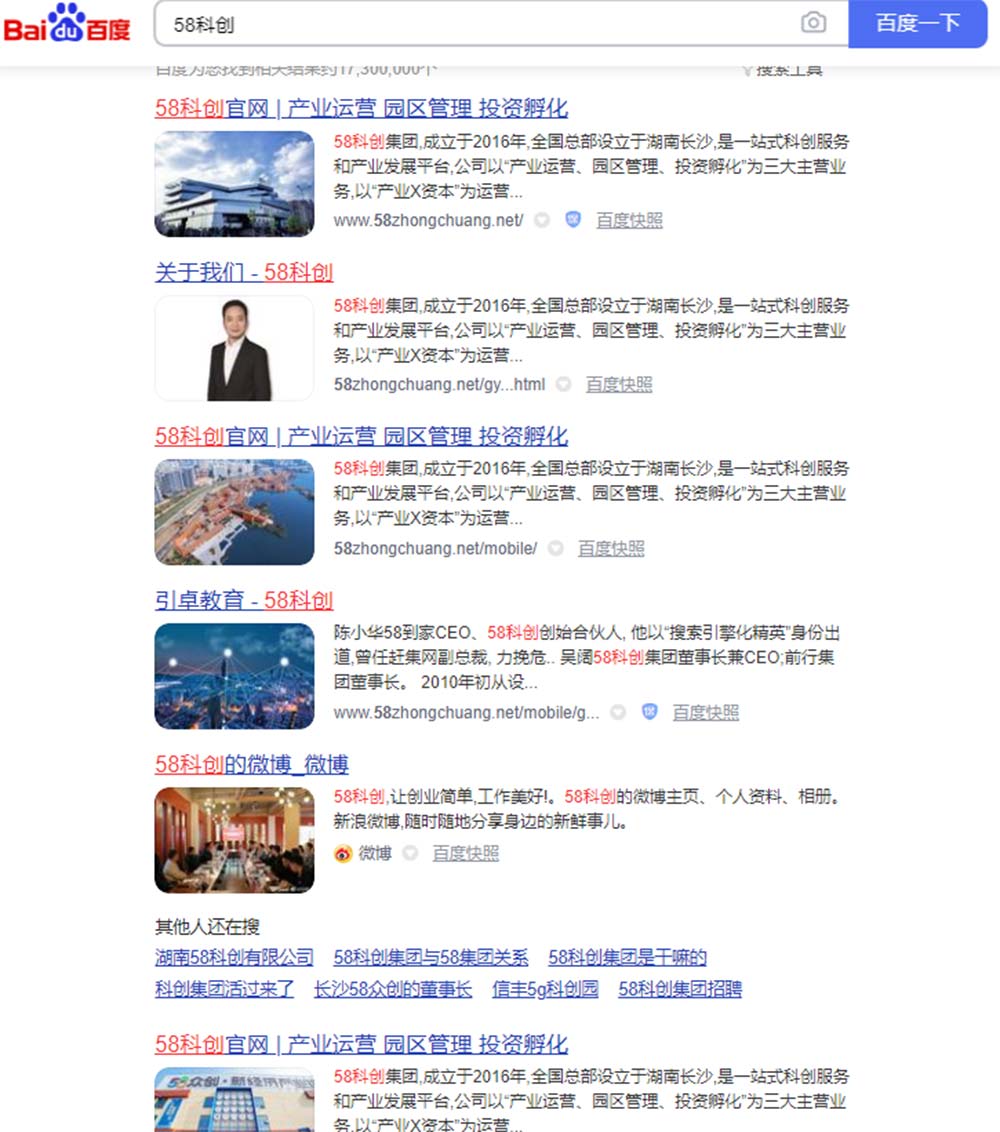Open 百度快照 for 58zhongchuang.net/gy...html

619,384
